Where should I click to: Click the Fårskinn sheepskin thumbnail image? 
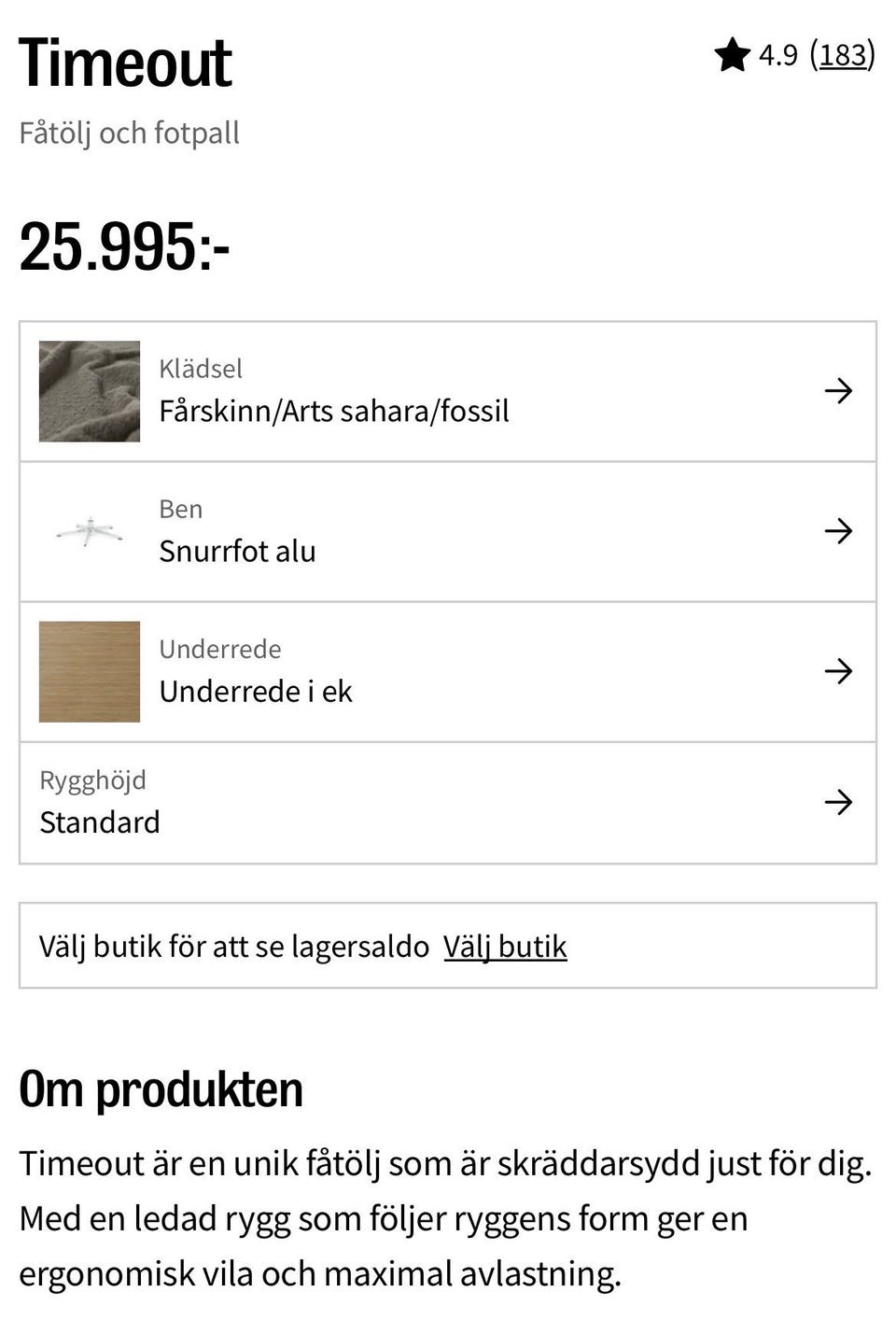point(89,391)
